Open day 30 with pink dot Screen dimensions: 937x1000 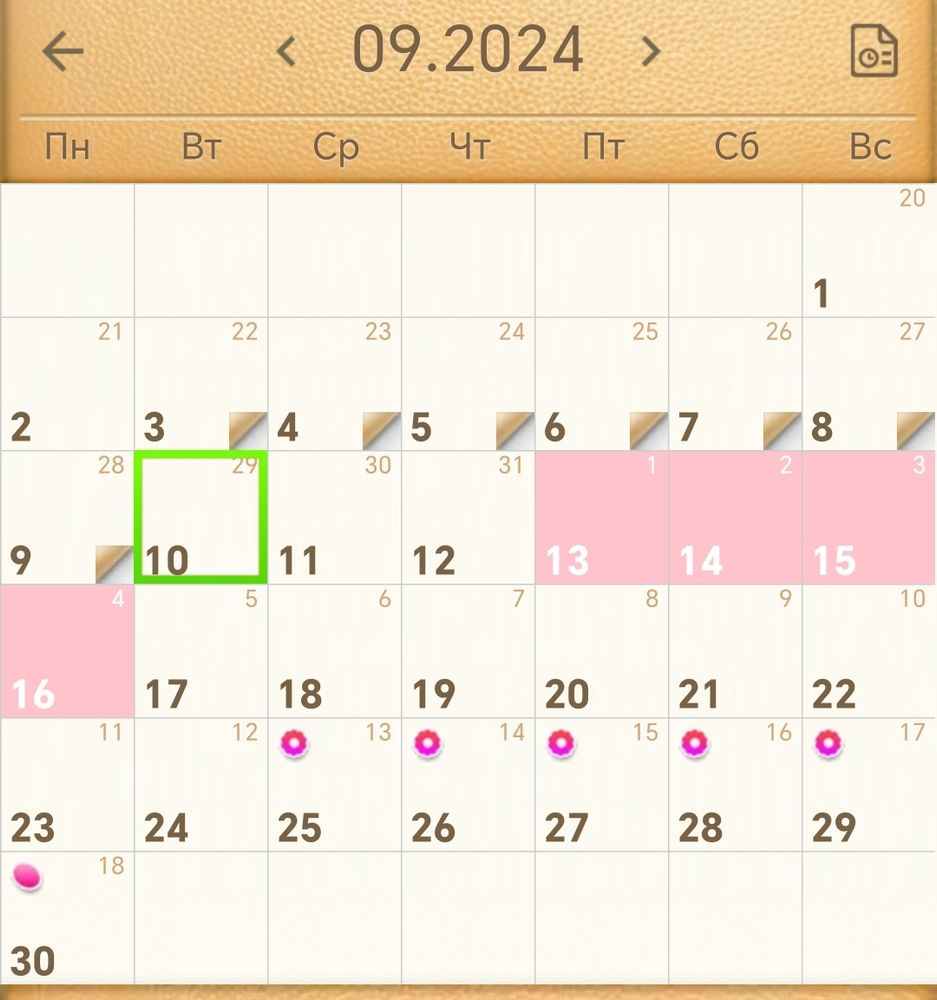[x=67, y=918]
